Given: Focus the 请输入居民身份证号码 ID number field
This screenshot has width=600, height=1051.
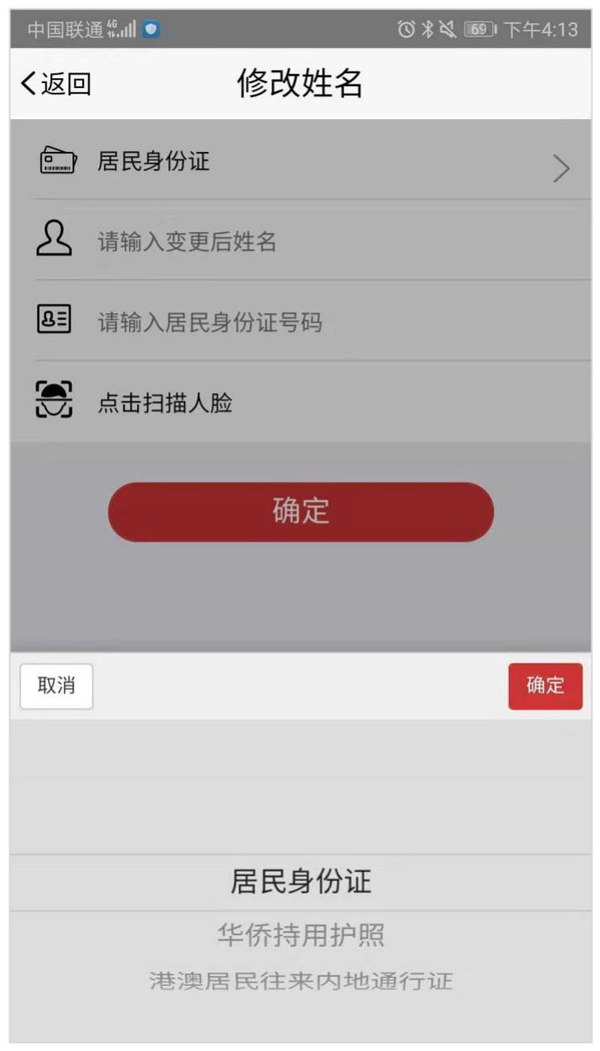Looking at the screenshot, I should pos(300,322).
